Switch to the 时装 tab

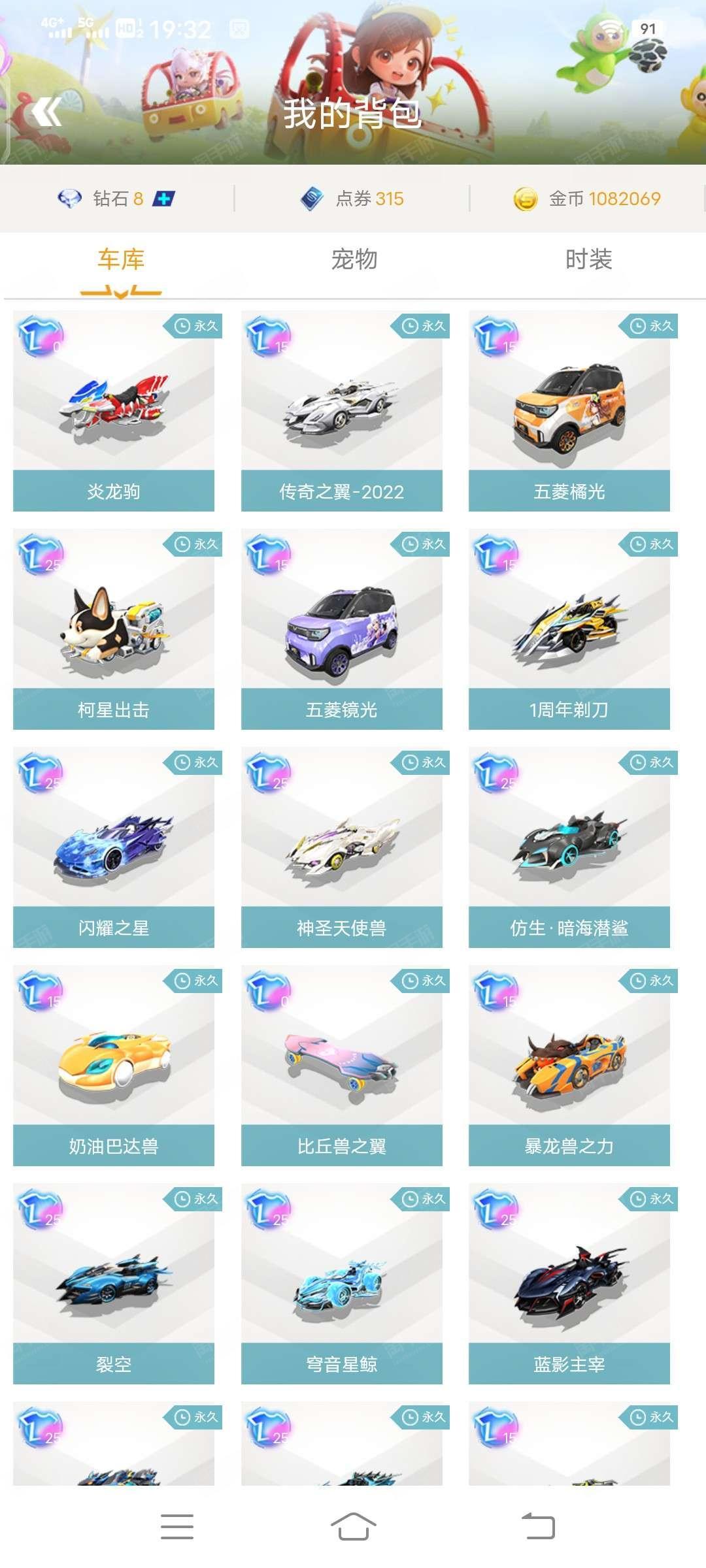(x=588, y=259)
